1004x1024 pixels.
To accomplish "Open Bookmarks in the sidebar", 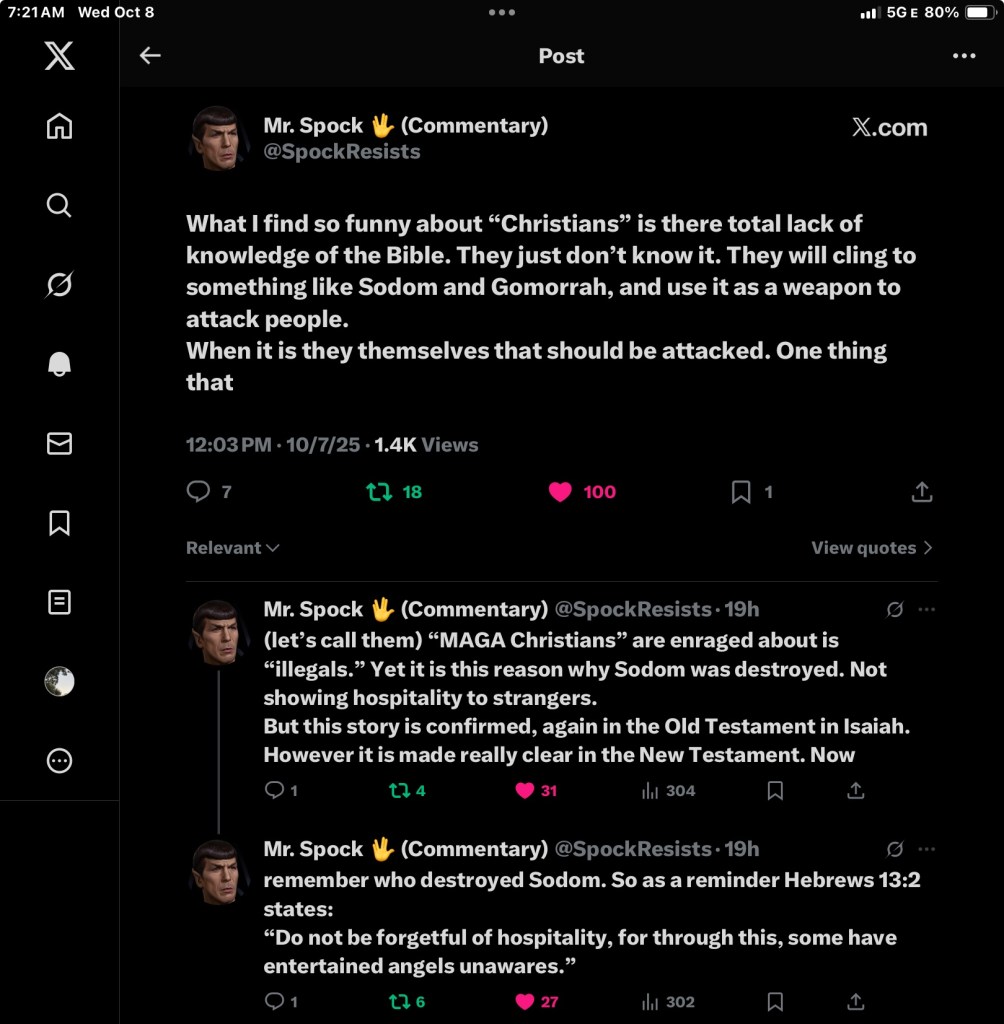I will pos(59,522).
